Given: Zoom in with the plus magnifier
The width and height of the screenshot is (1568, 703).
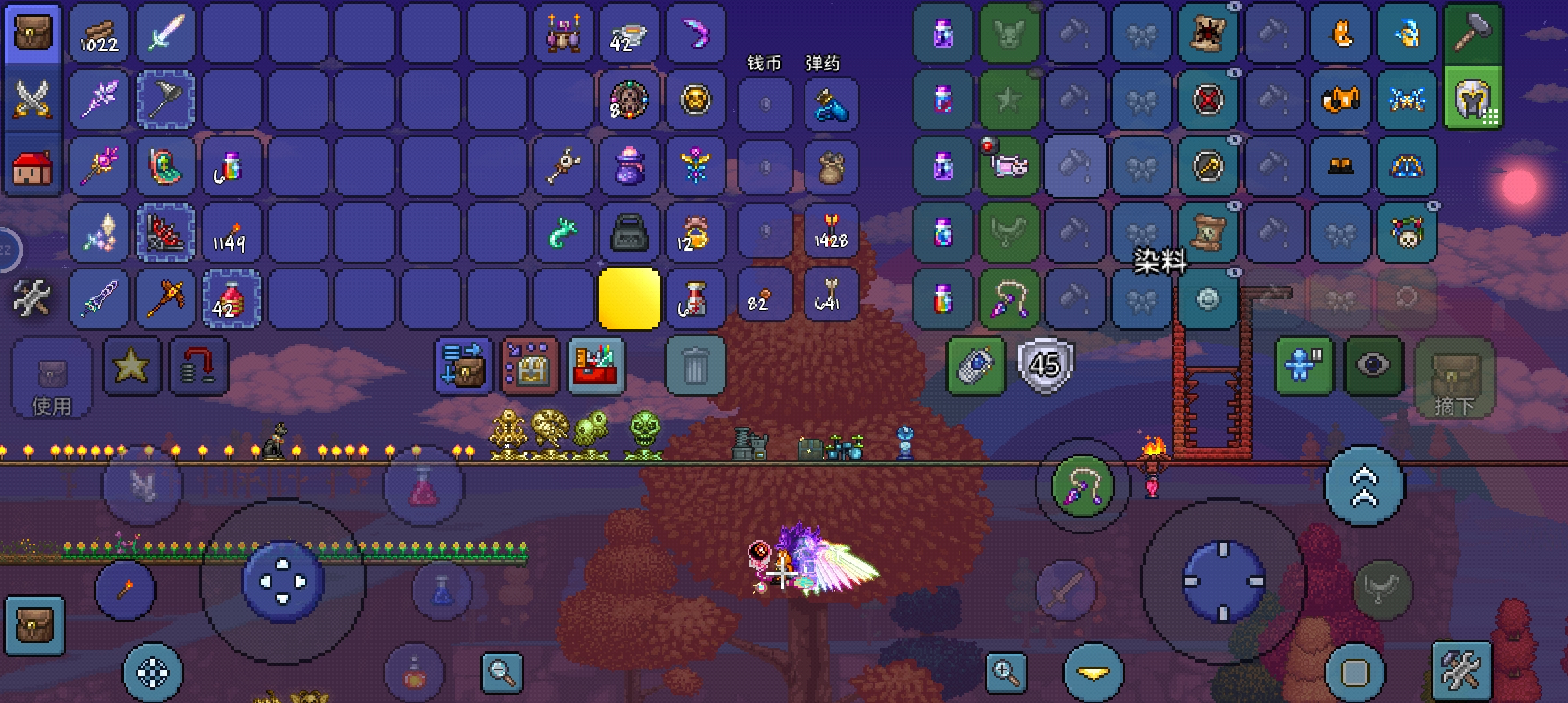Looking at the screenshot, I should [x=1006, y=672].
